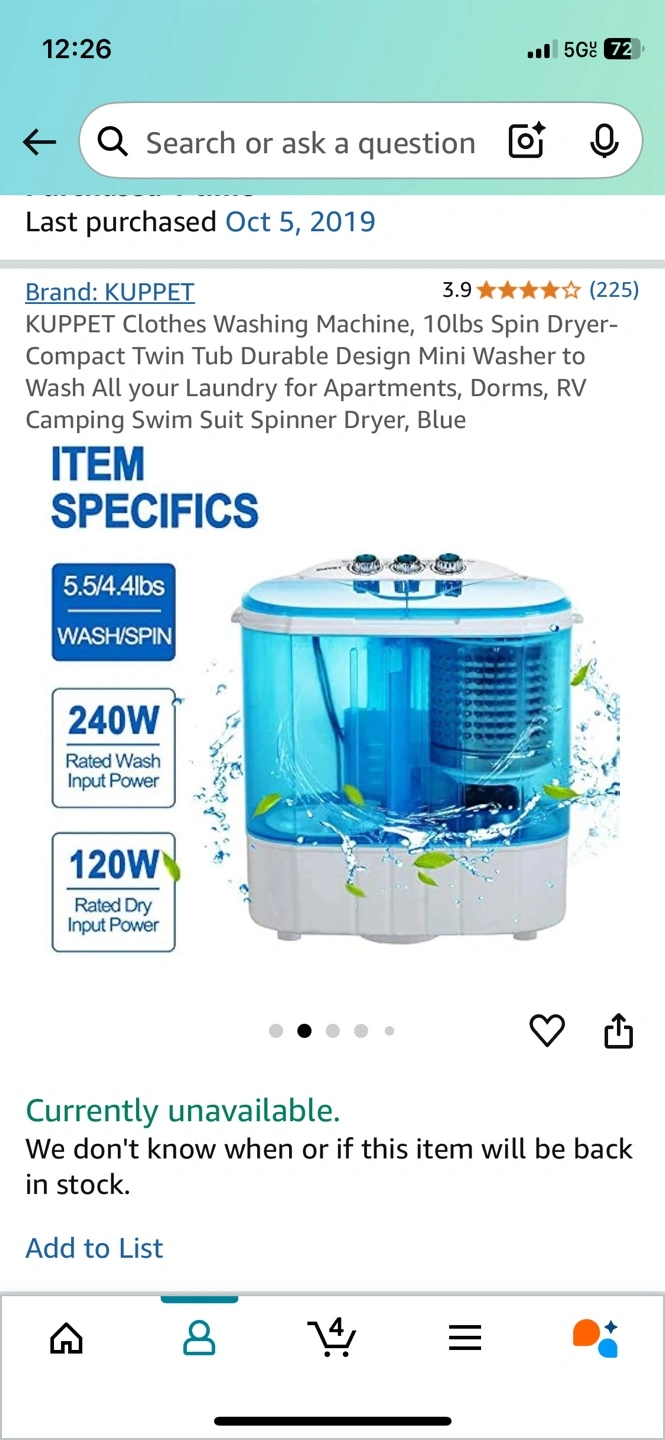Open camera lens search

coord(527,142)
